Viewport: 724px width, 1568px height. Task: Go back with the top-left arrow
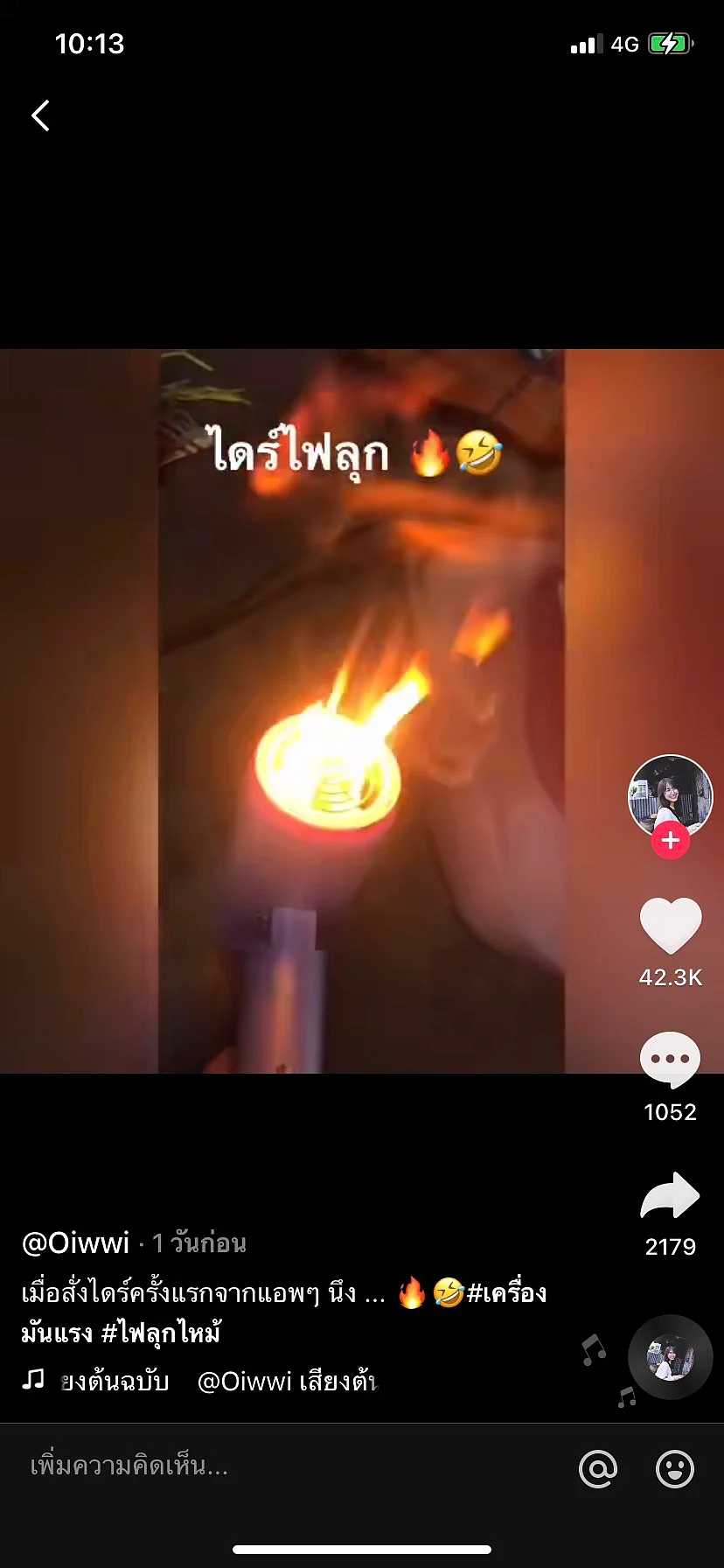click(x=40, y=115)
